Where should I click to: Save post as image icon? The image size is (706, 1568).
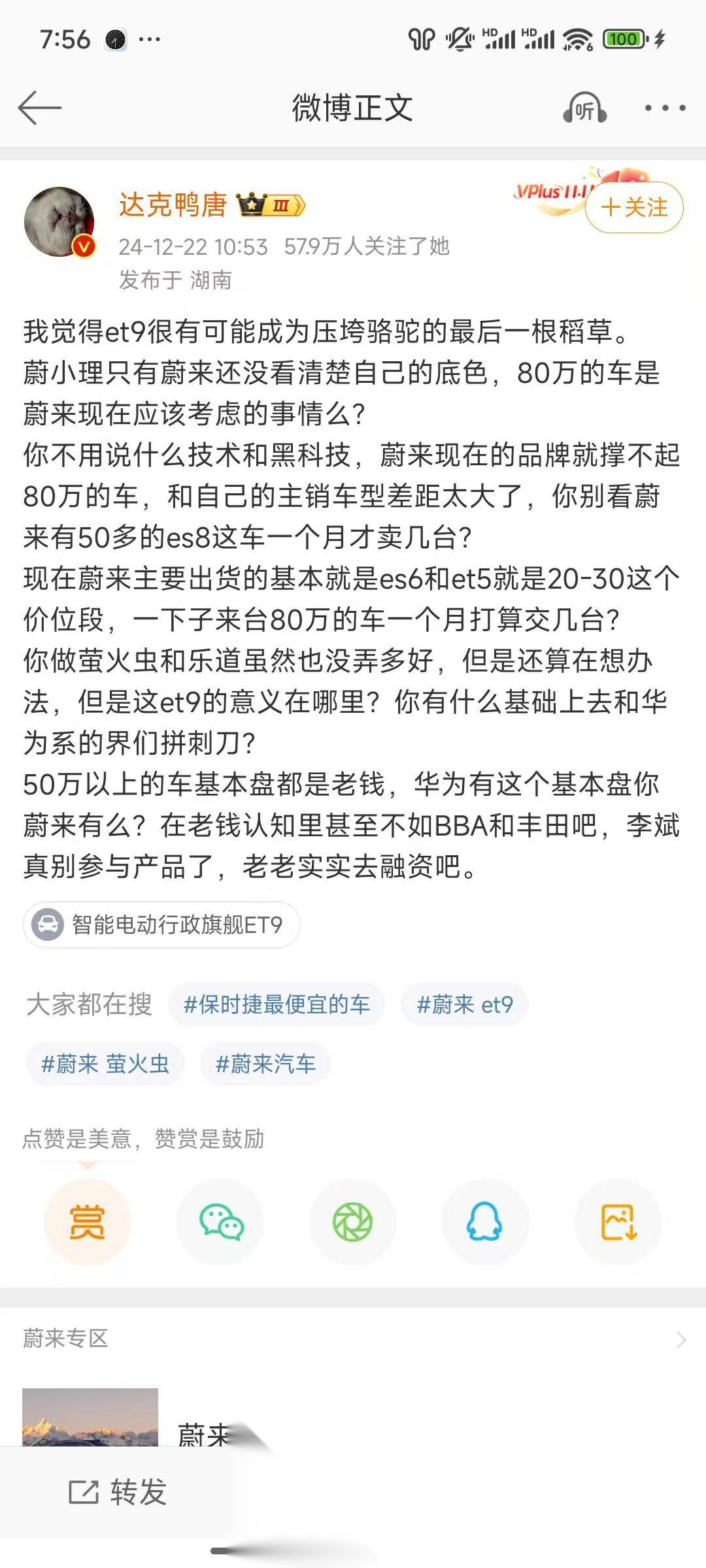point(618,1222)
